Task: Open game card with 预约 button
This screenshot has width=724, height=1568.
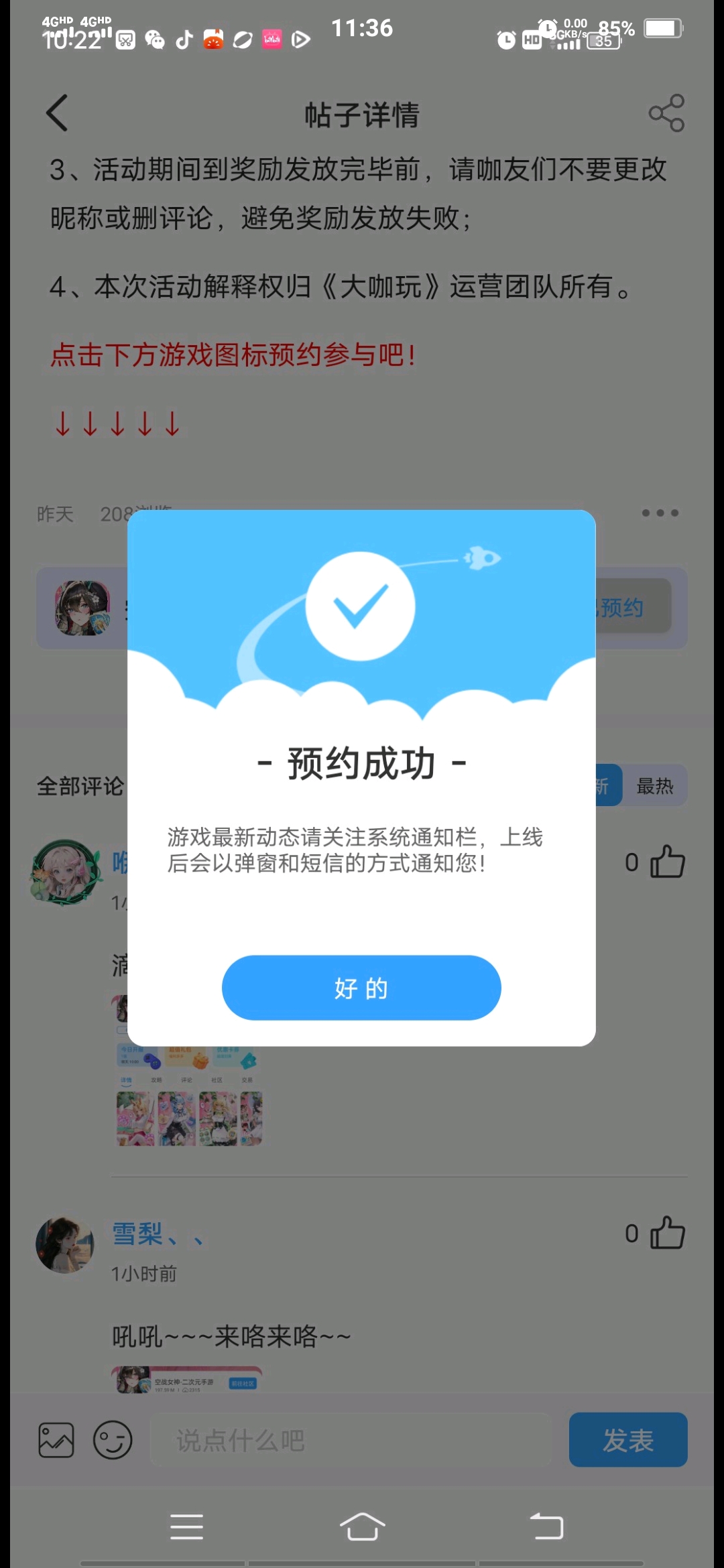Action: [82, 608]
